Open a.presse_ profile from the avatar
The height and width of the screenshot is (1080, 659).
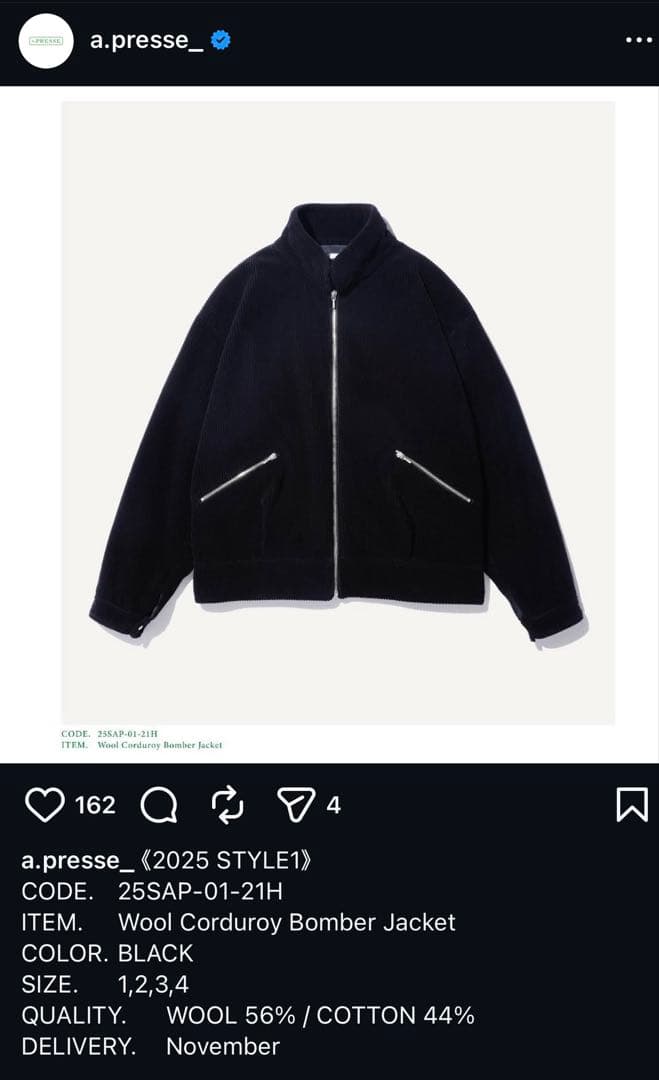click(x=46, y=41)
